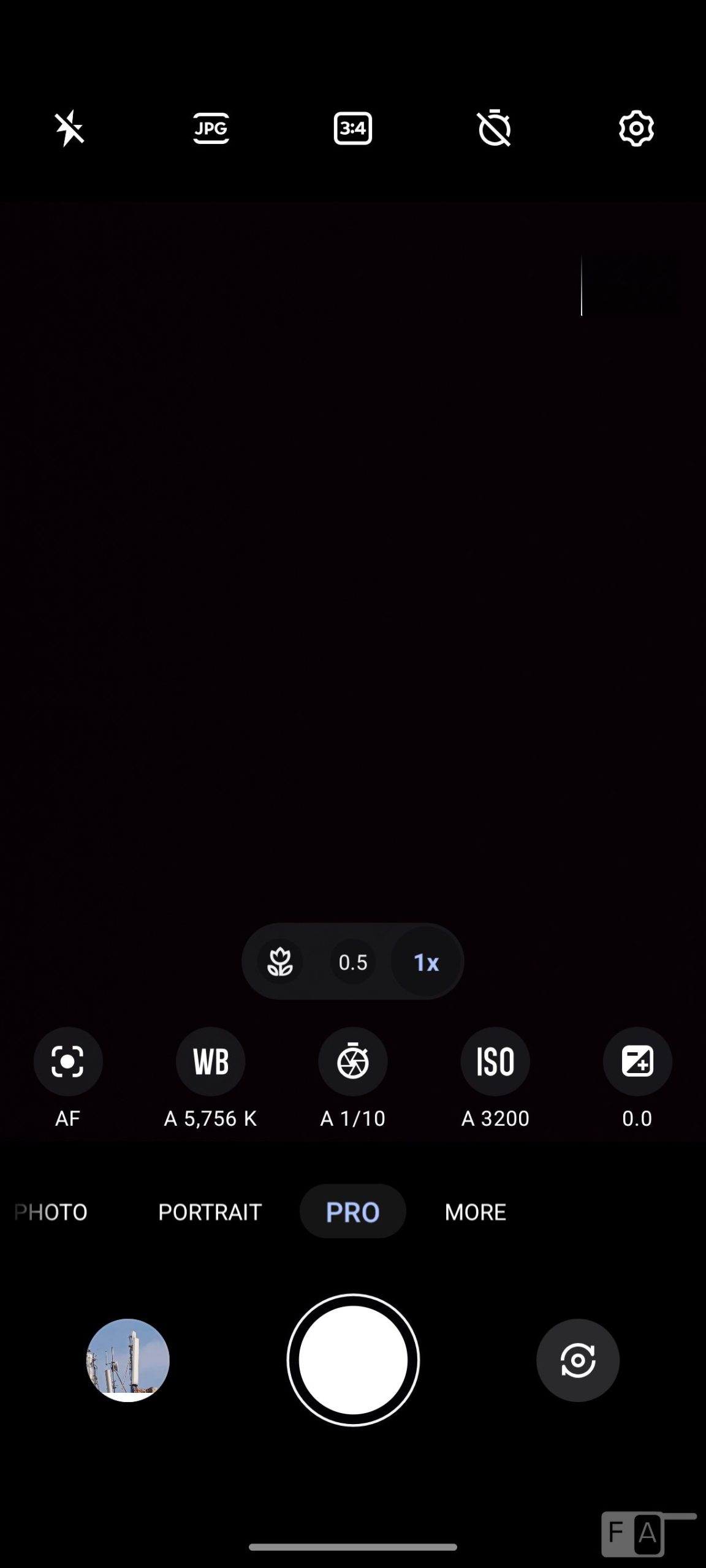Switch to 0.5 ultra-wide zoom
This screenshot has width=706, height=1568.
[353, 962]
